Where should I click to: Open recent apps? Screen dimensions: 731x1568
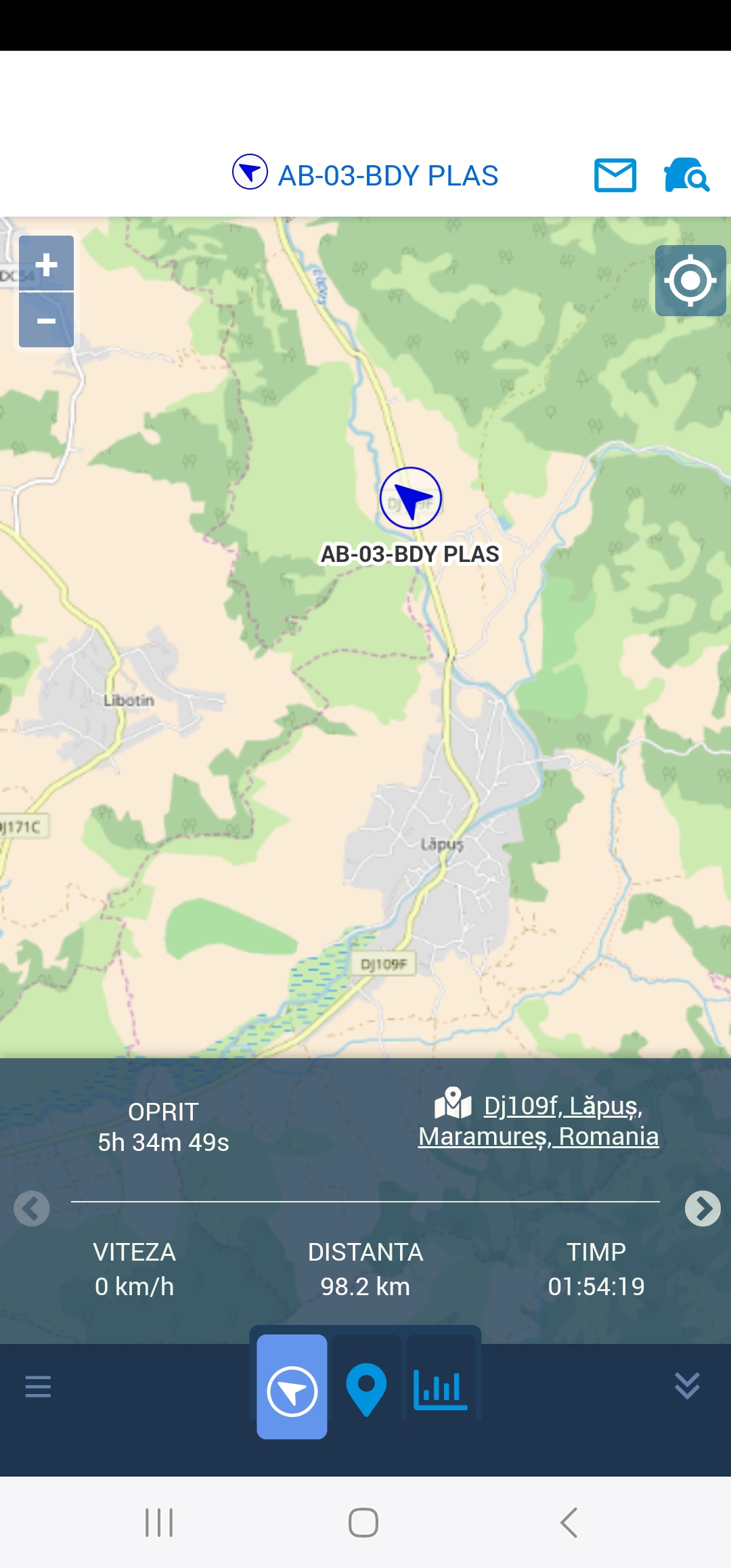click(x=160, y=1523)
